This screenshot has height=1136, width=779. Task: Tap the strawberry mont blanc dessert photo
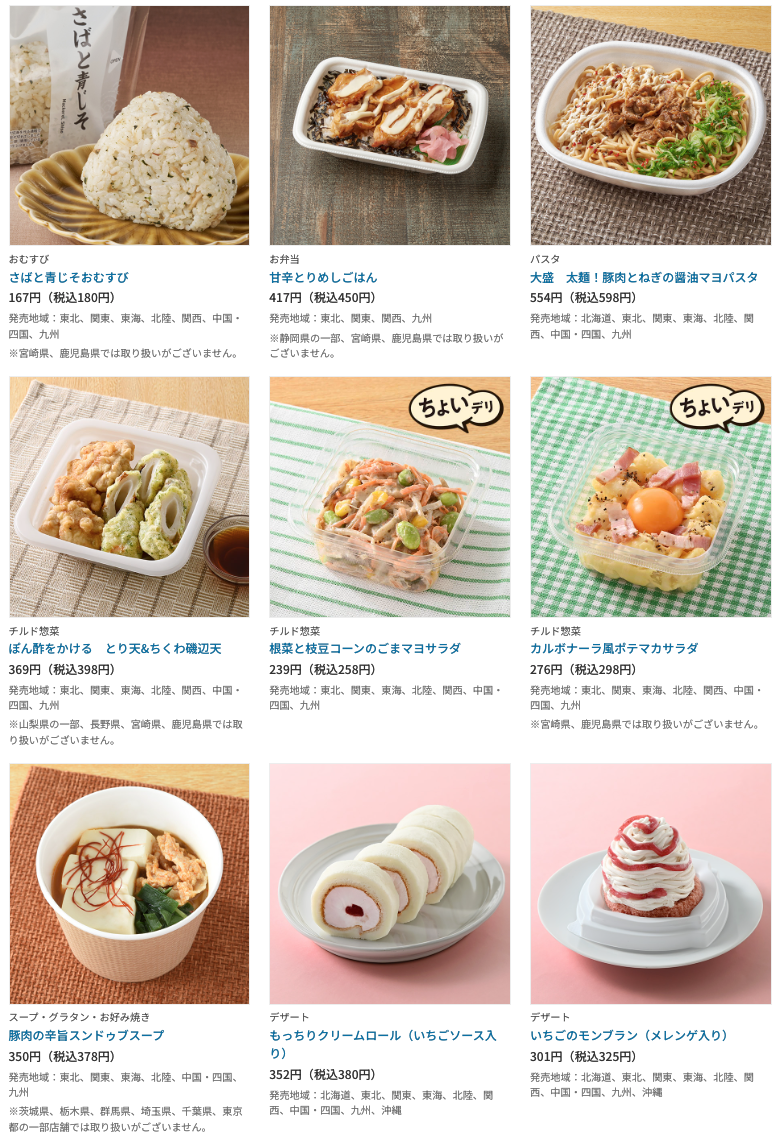[x=650, y=884]
